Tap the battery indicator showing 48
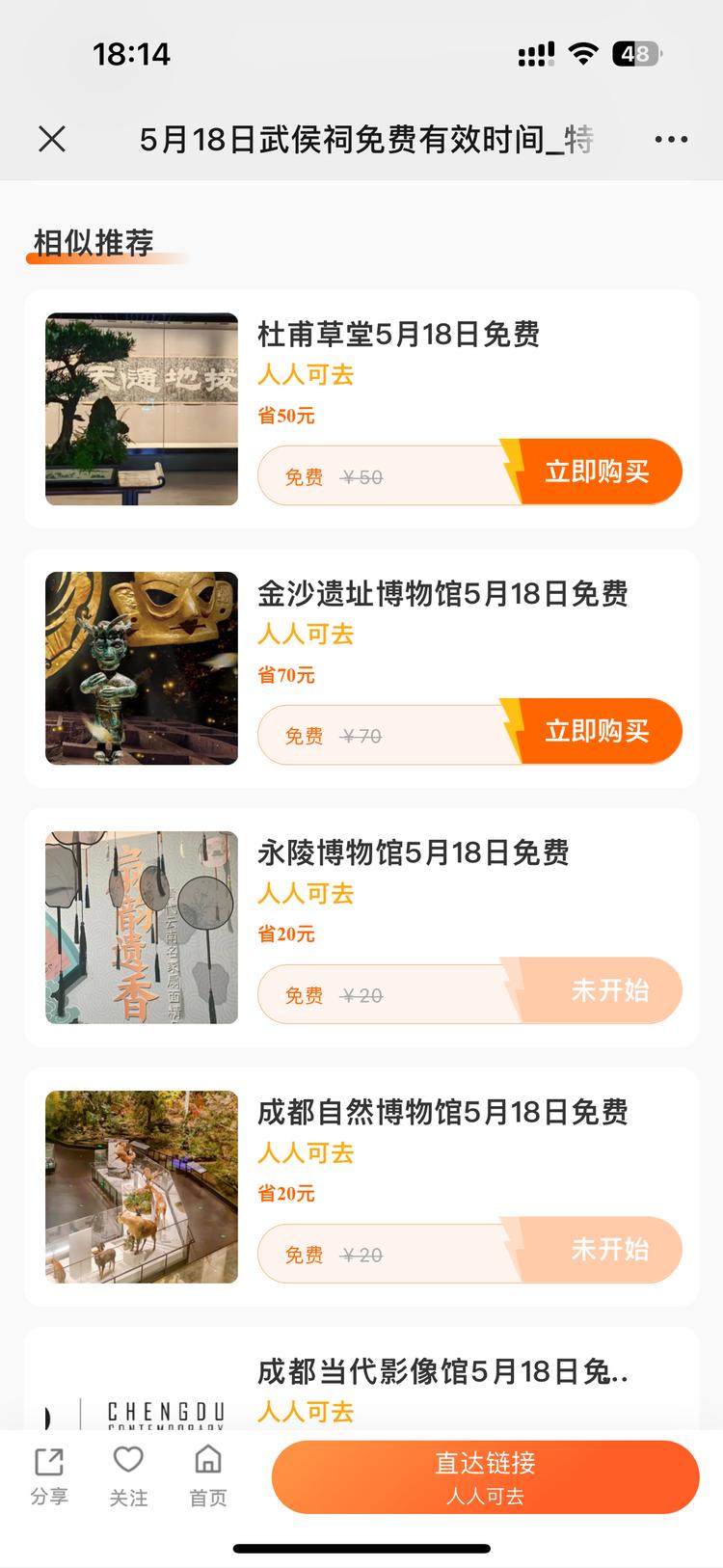 (x=634, y=55)
